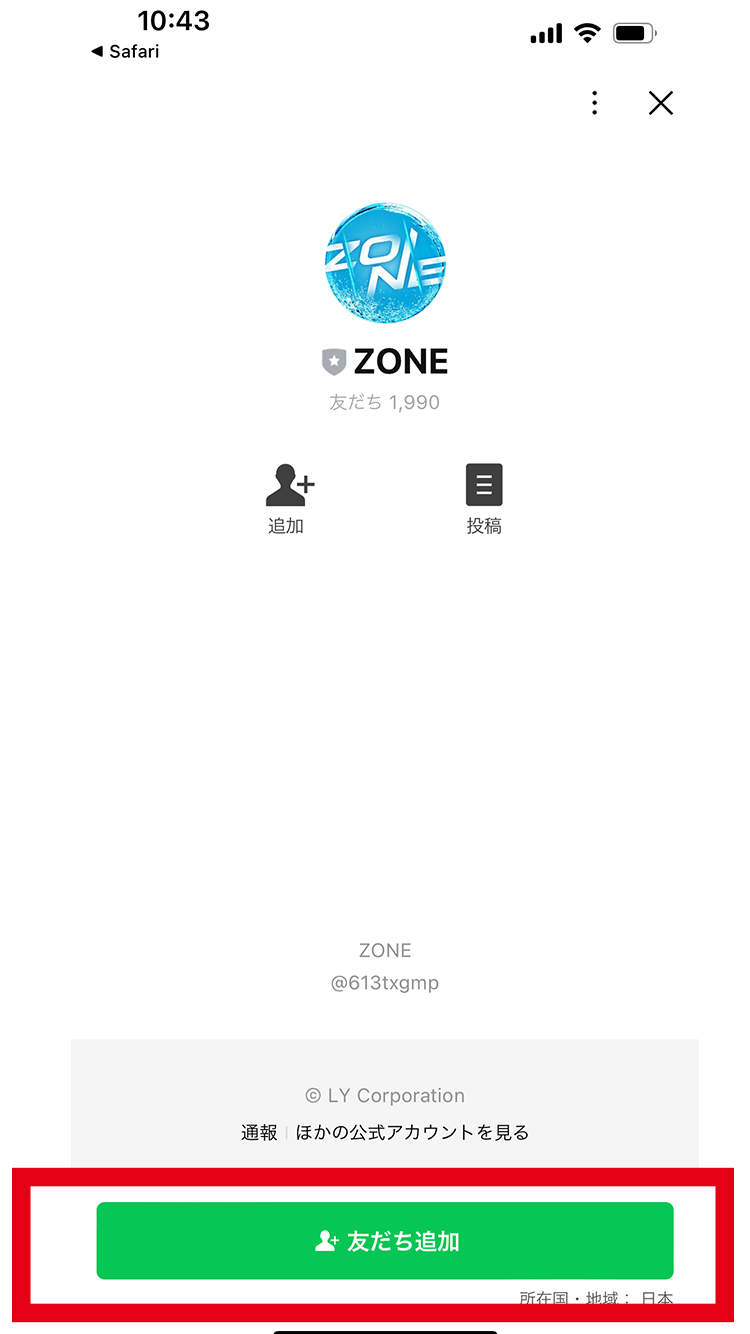Report this account via 通報
Image resolution: width=750 pixels, height=1334 pixels.
(x=259, y=1133)
